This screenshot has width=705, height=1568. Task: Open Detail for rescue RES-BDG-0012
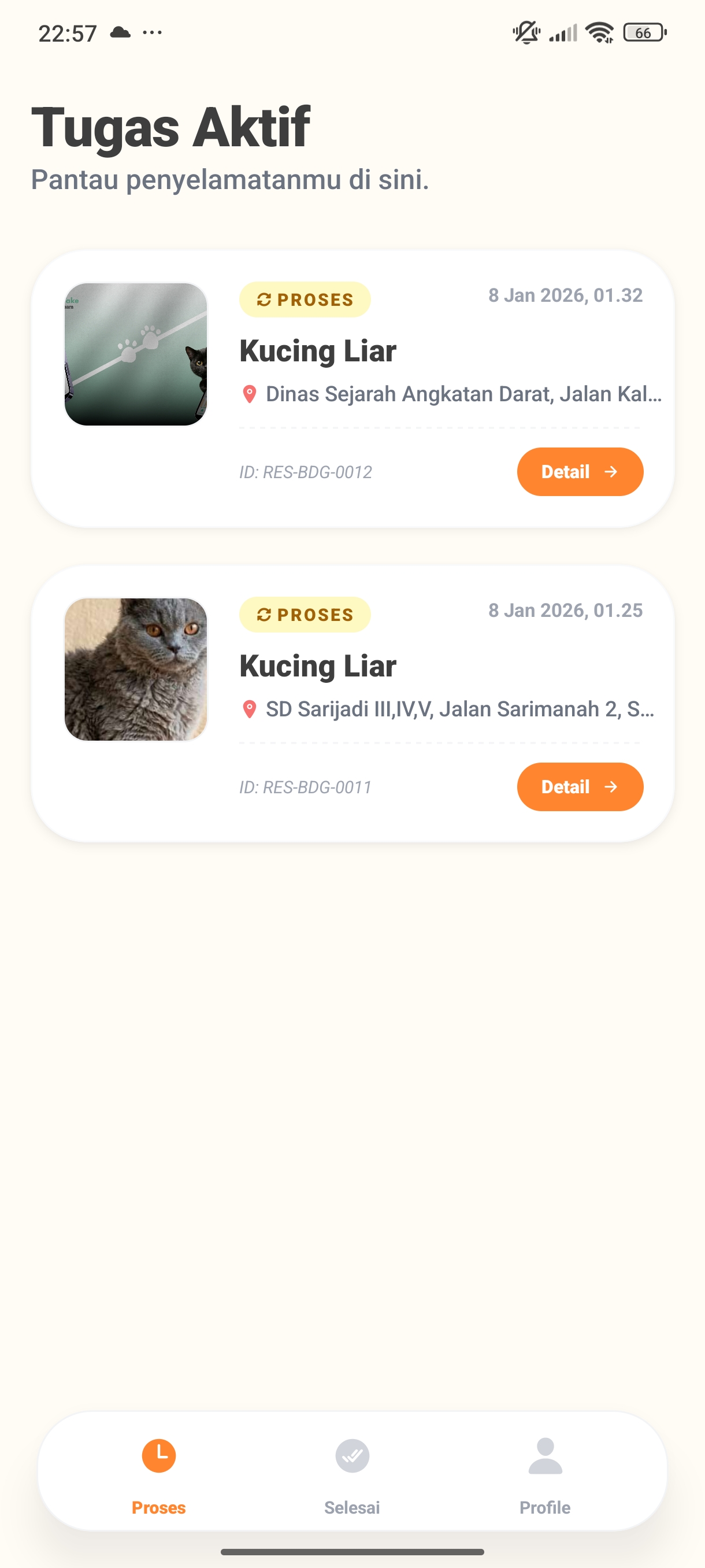coord(580,472)
